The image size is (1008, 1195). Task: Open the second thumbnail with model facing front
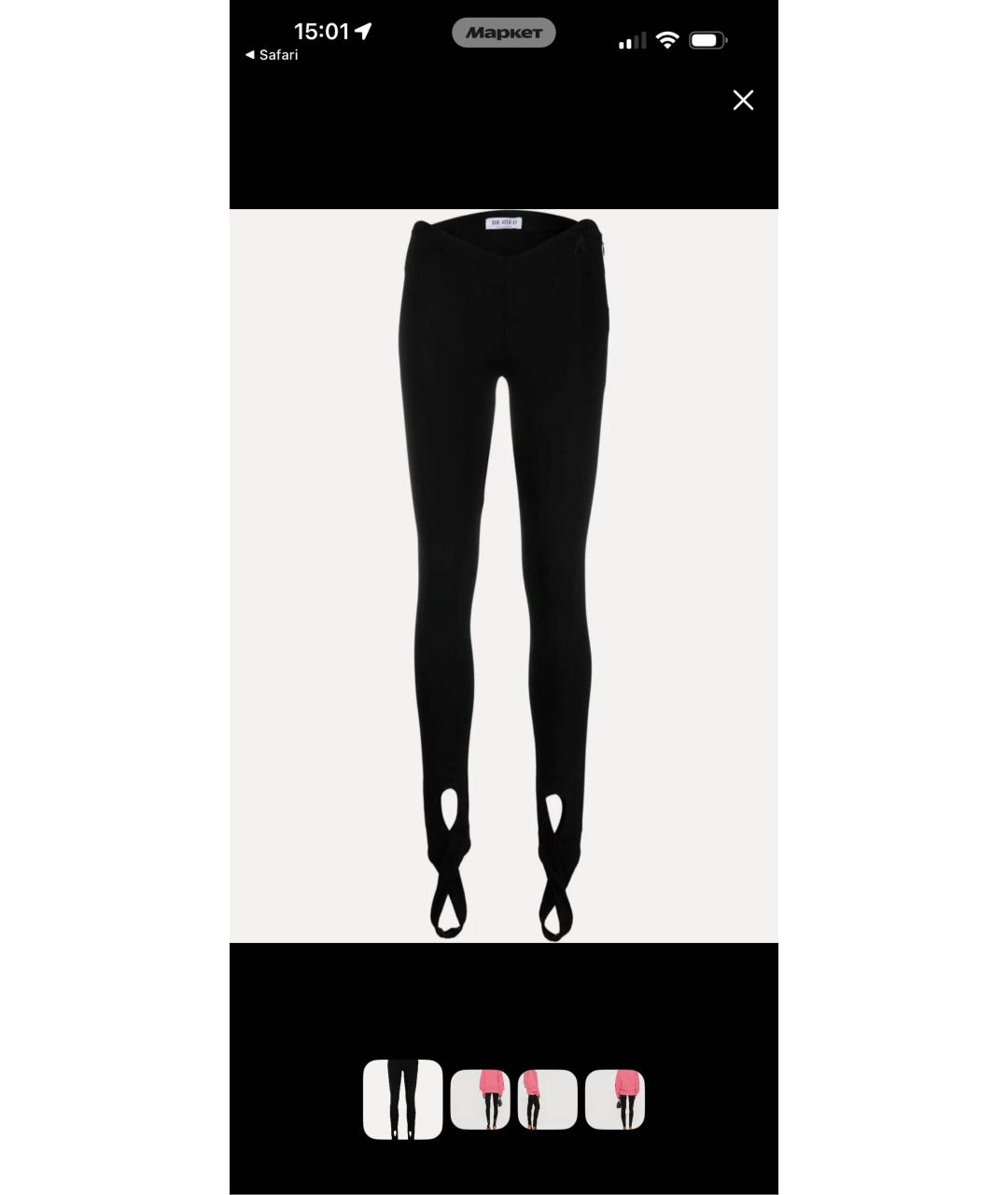pos(480,1099)
